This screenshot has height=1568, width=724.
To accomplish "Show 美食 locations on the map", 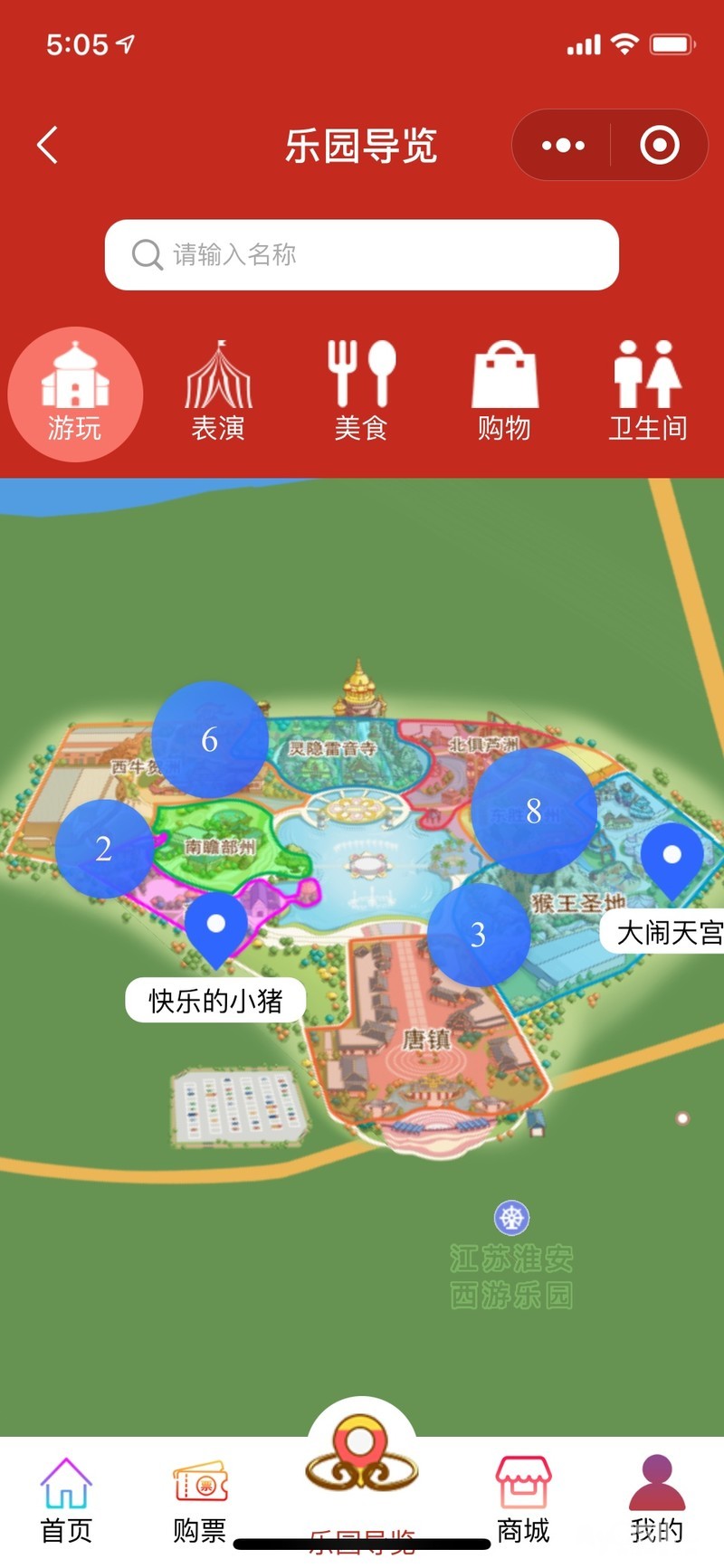I will 361,394.
